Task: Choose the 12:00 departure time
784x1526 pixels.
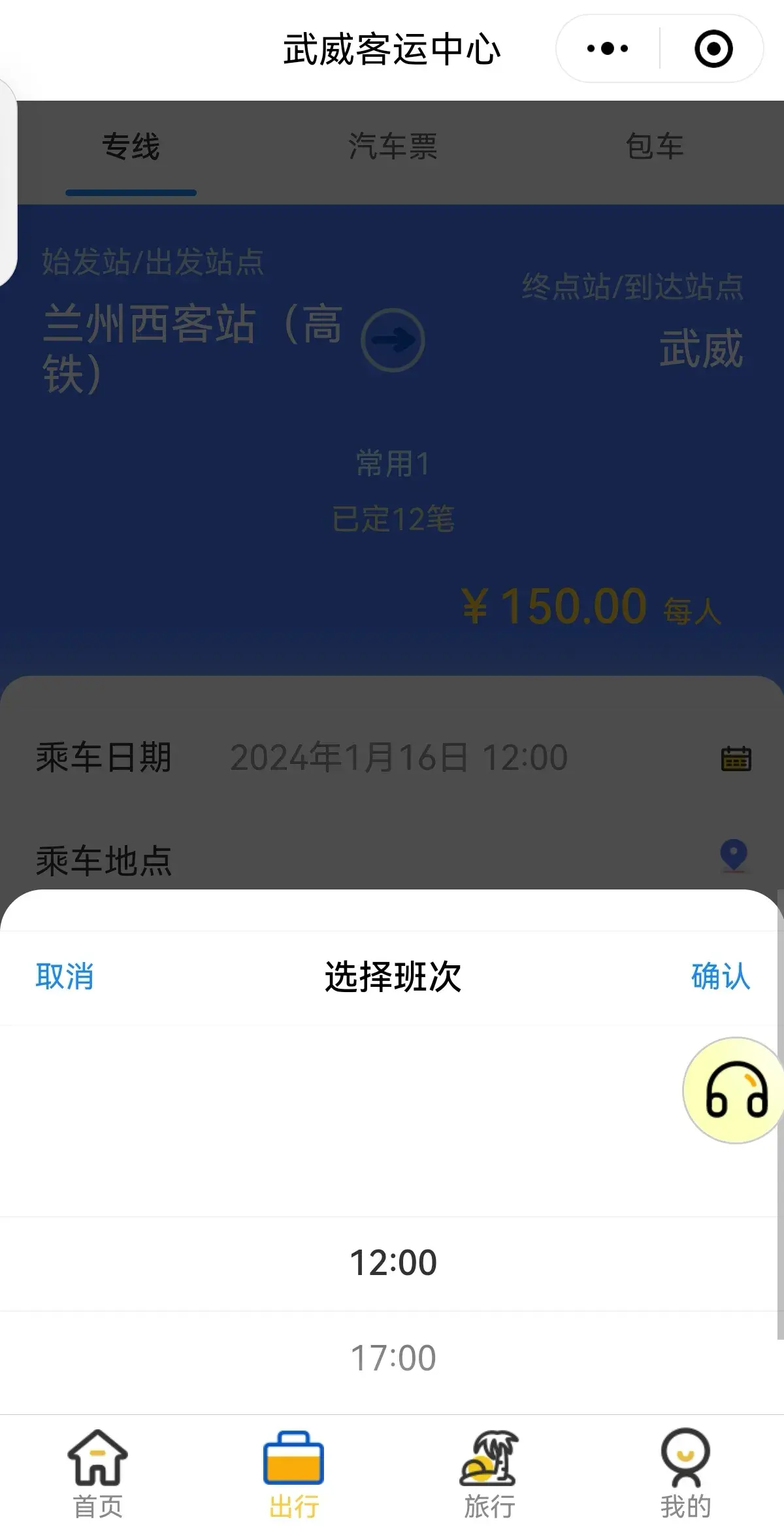Action: point(393,1262)
